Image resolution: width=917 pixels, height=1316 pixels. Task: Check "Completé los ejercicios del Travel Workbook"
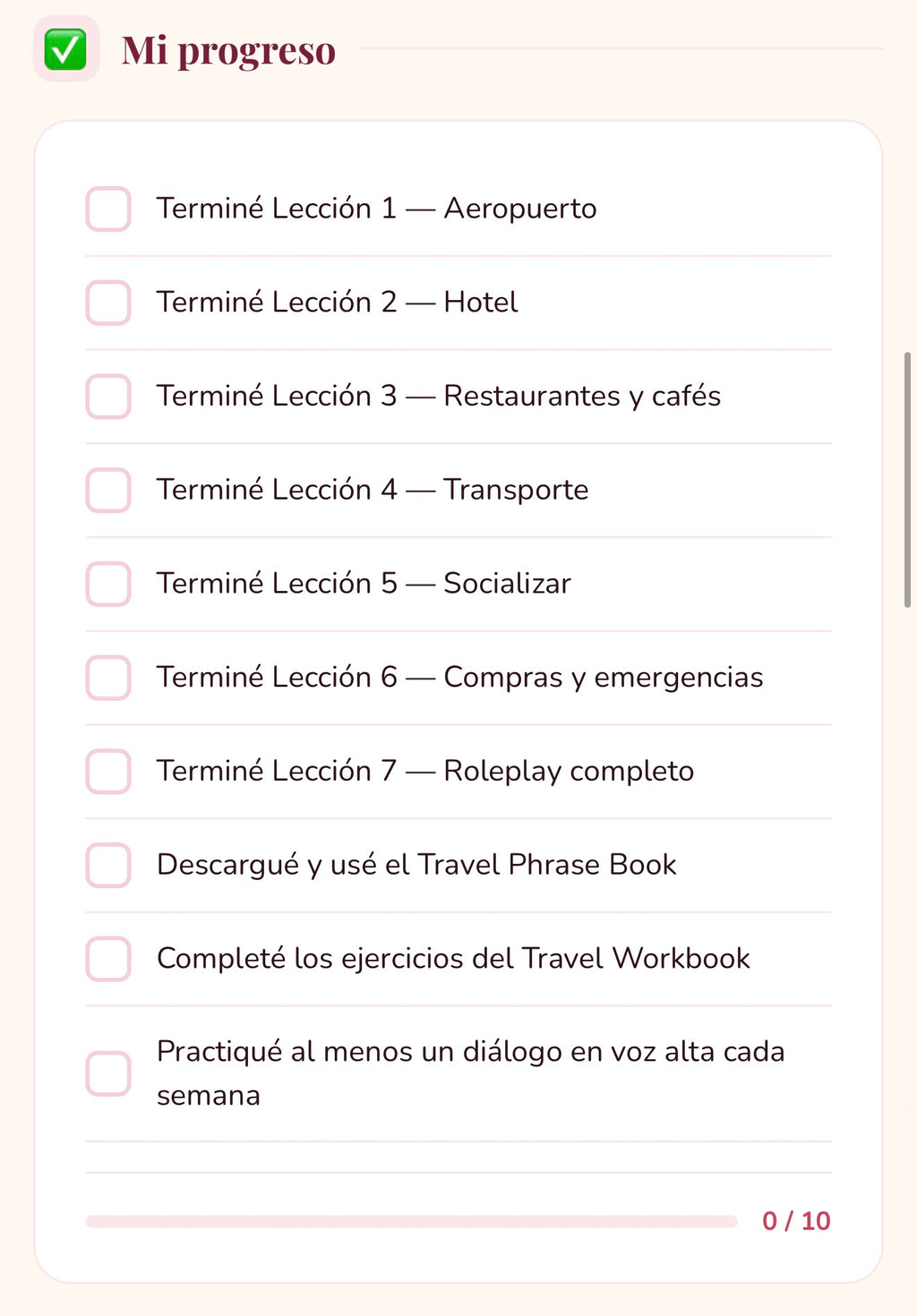click(x=107, y=959)
